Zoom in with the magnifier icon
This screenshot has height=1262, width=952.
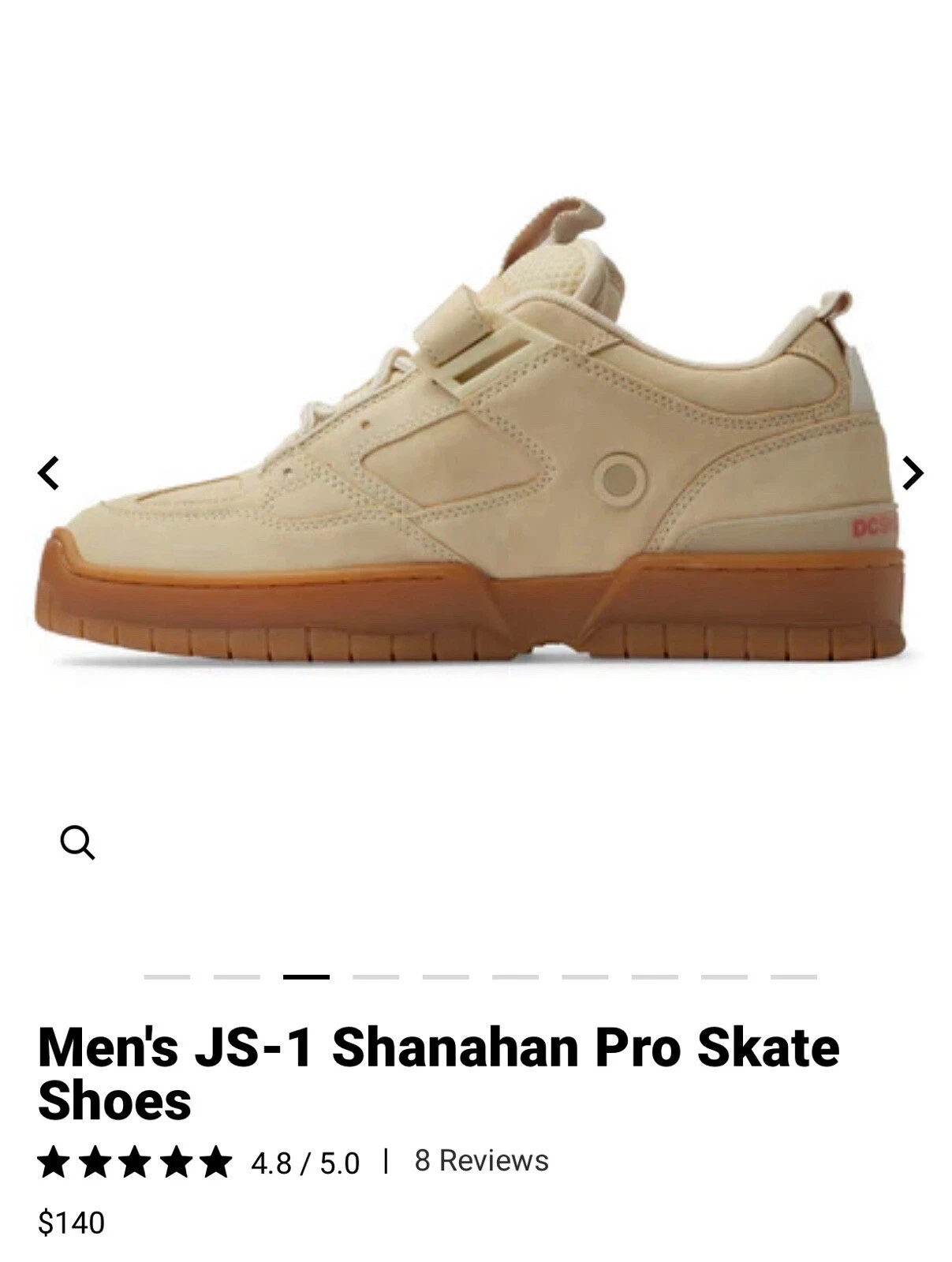[77, 842]
